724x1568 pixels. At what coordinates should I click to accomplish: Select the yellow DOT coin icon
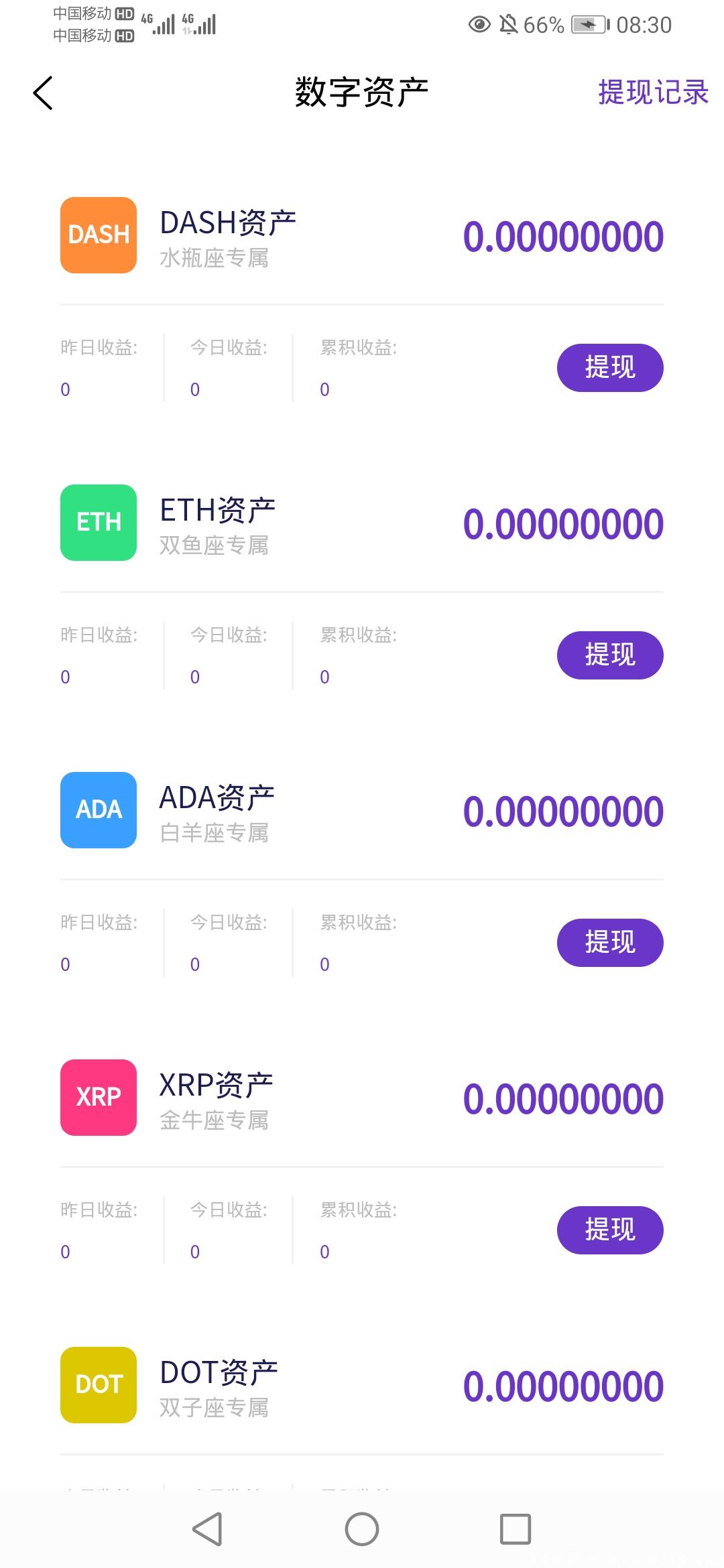(97, 1385)
